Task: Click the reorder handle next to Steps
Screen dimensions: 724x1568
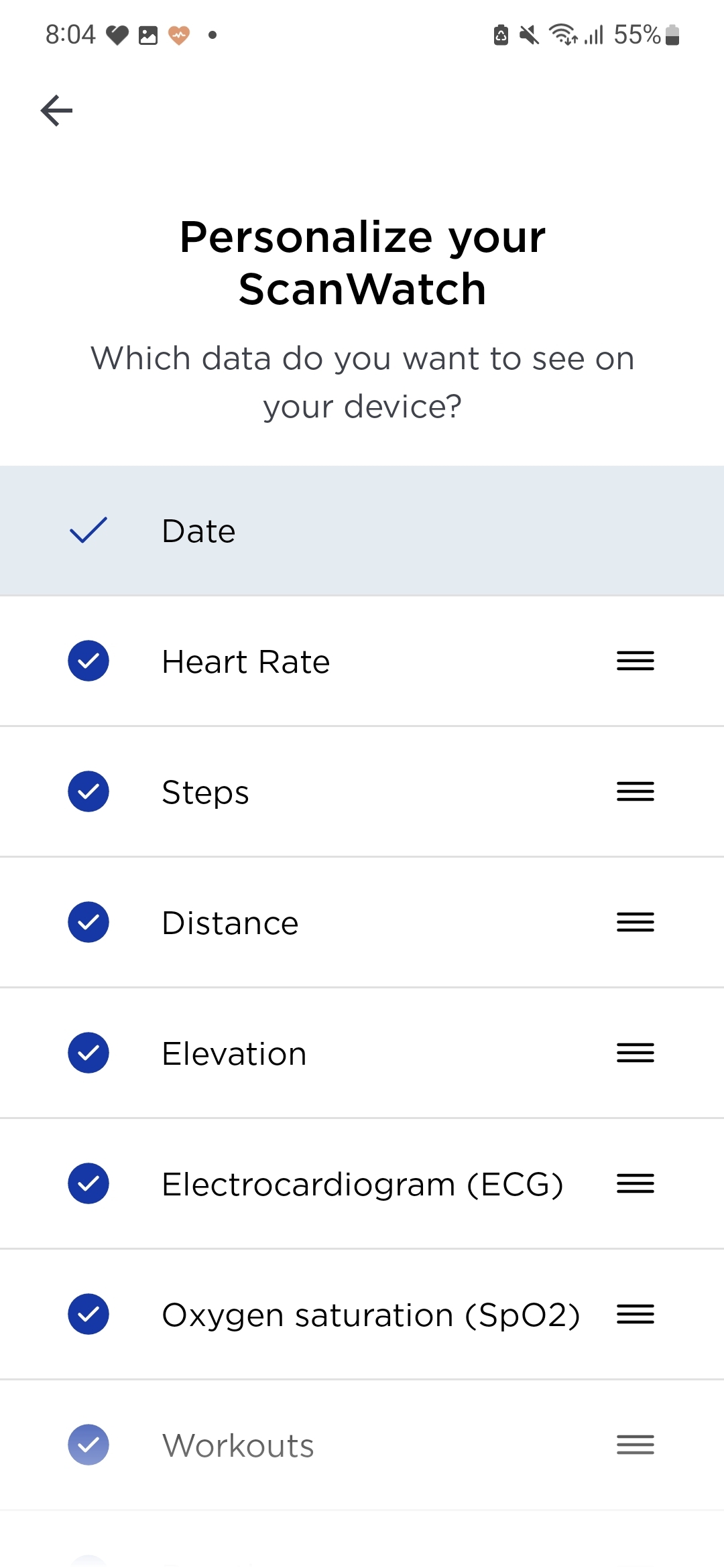Action: pos(633,791)
